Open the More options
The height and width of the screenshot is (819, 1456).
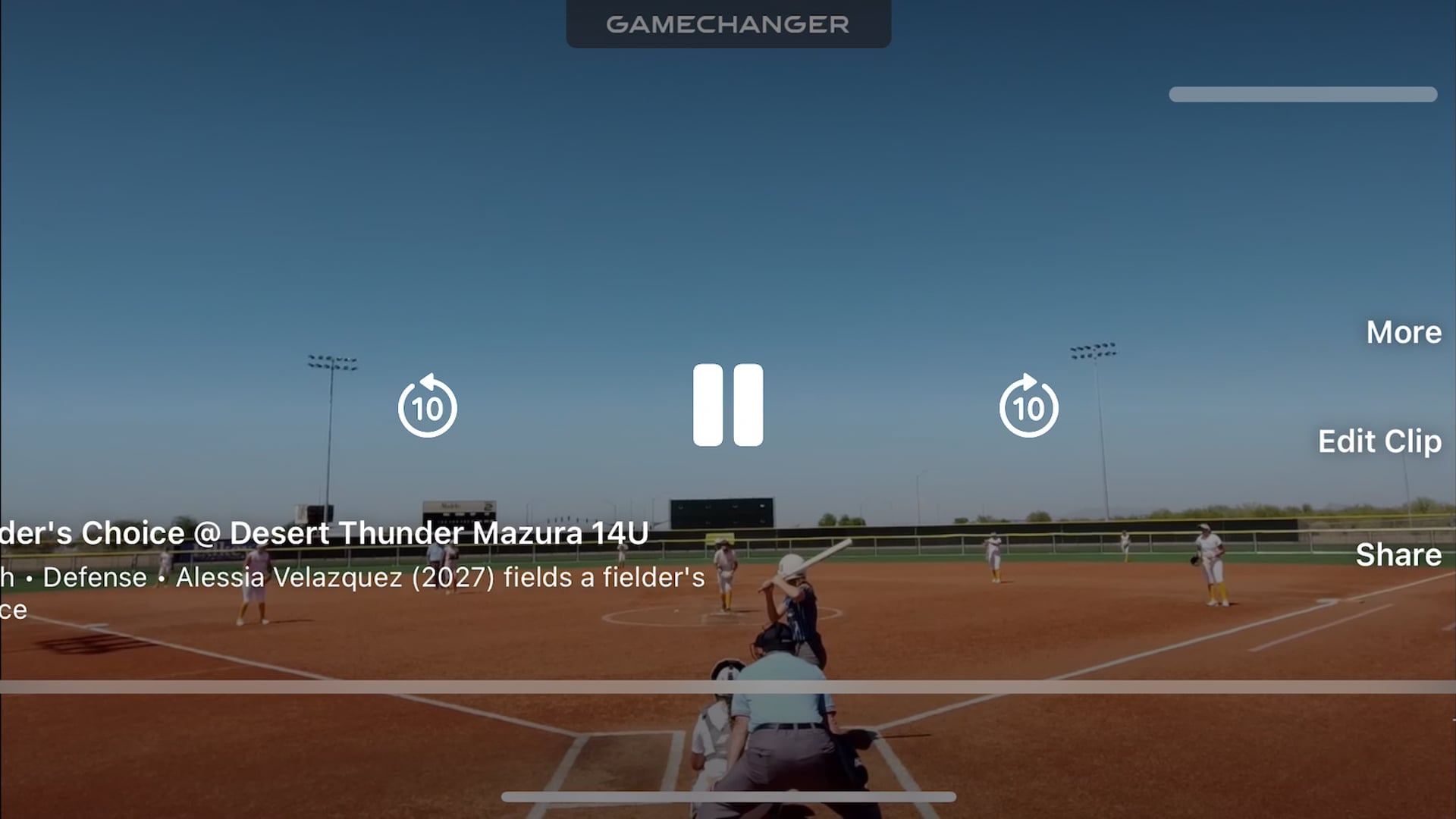click(1403, 332)
